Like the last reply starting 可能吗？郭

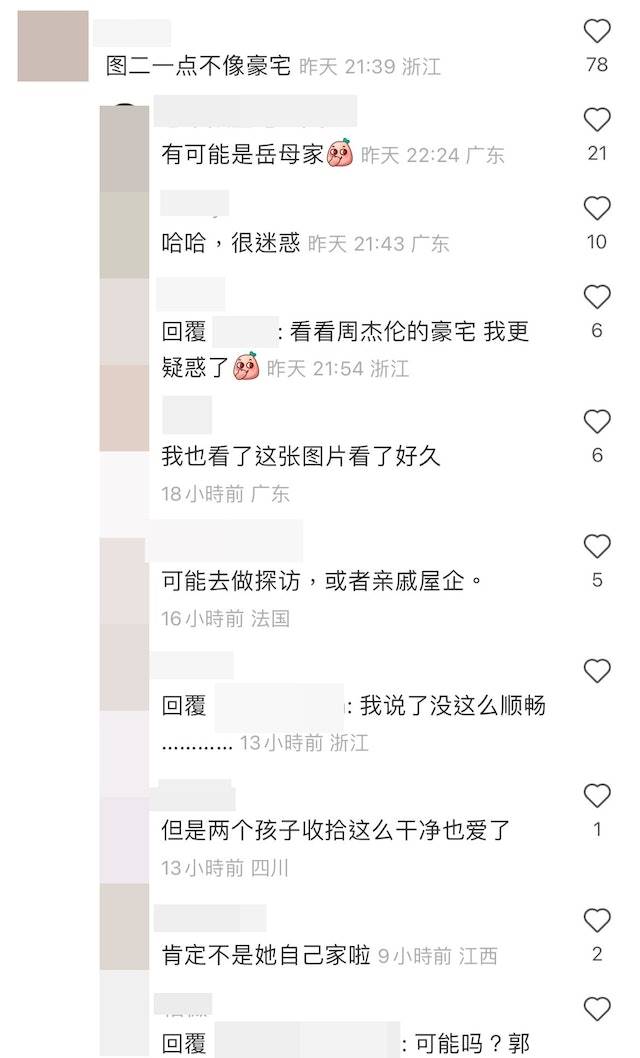(x=597, y=1008)
